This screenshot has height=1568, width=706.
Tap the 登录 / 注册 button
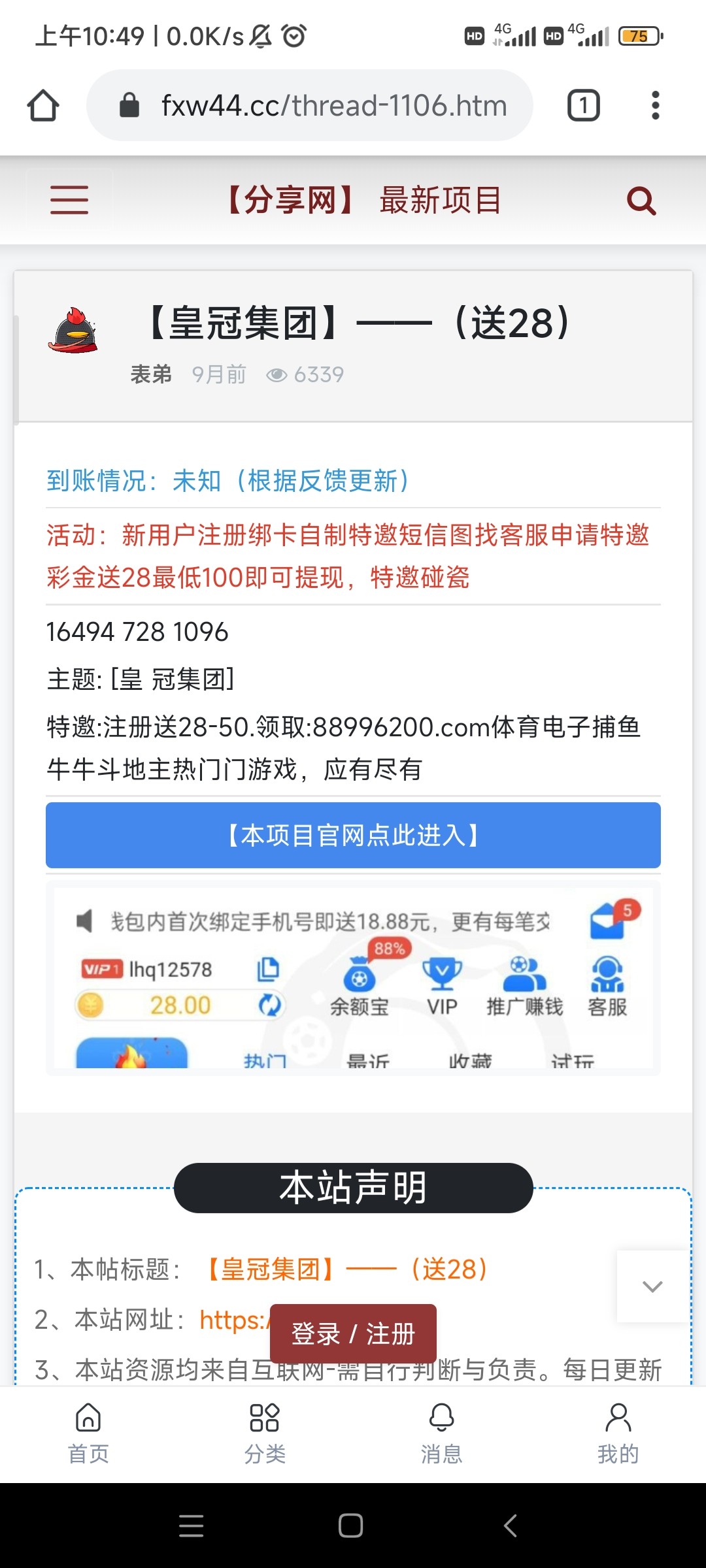353,1334
